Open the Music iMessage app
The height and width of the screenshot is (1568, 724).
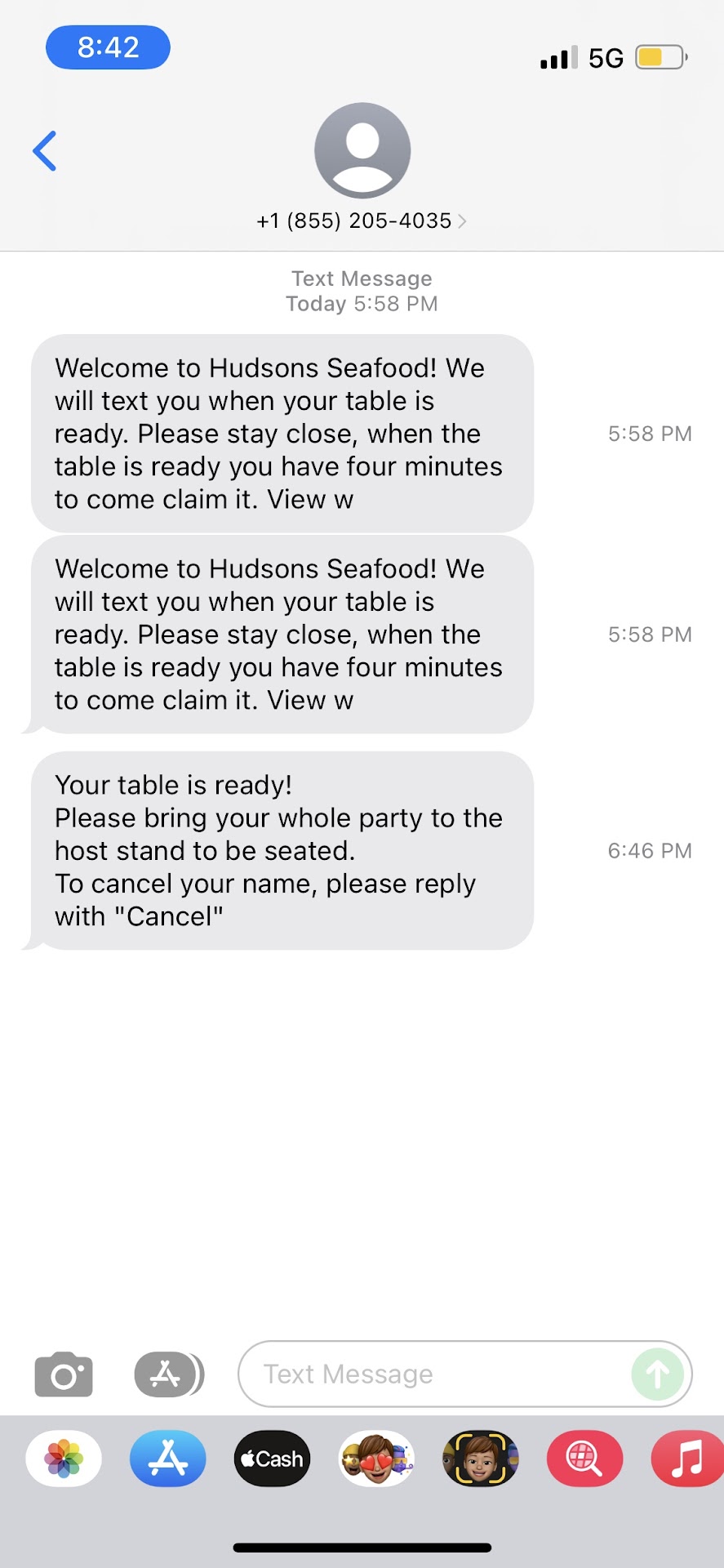pos(687,1459)
